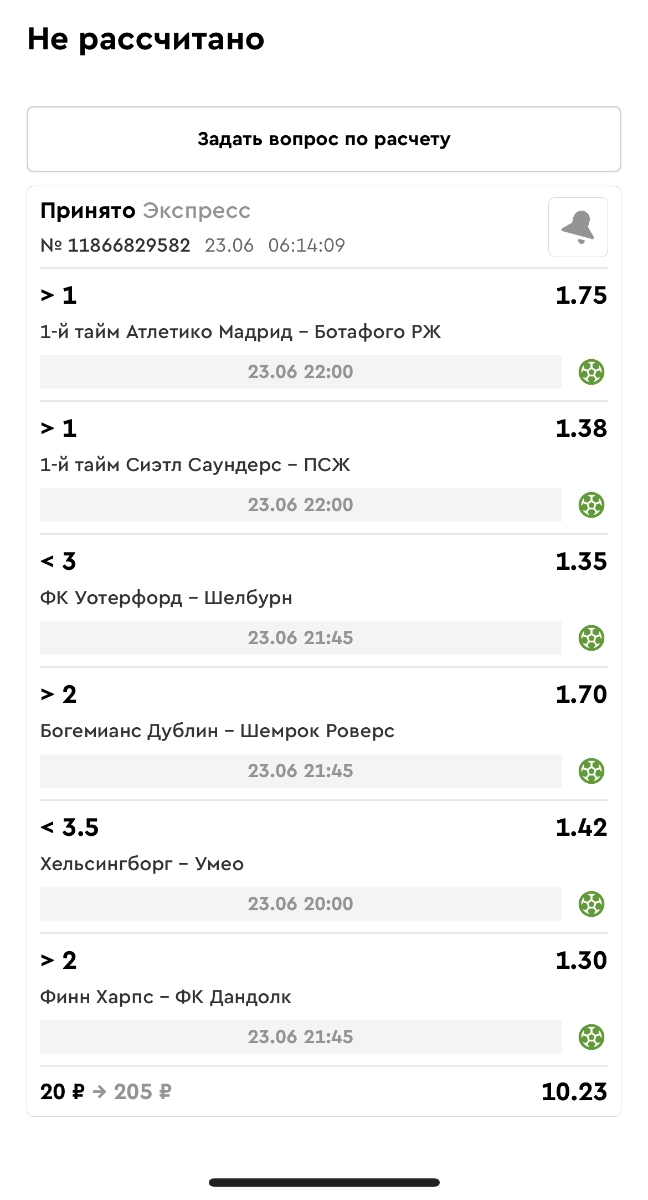The height and width of the screenshot is (1200, 648).
Task: Open the Богемианс Дублин – Шемрок Роверс event
Action: point(217,731)
